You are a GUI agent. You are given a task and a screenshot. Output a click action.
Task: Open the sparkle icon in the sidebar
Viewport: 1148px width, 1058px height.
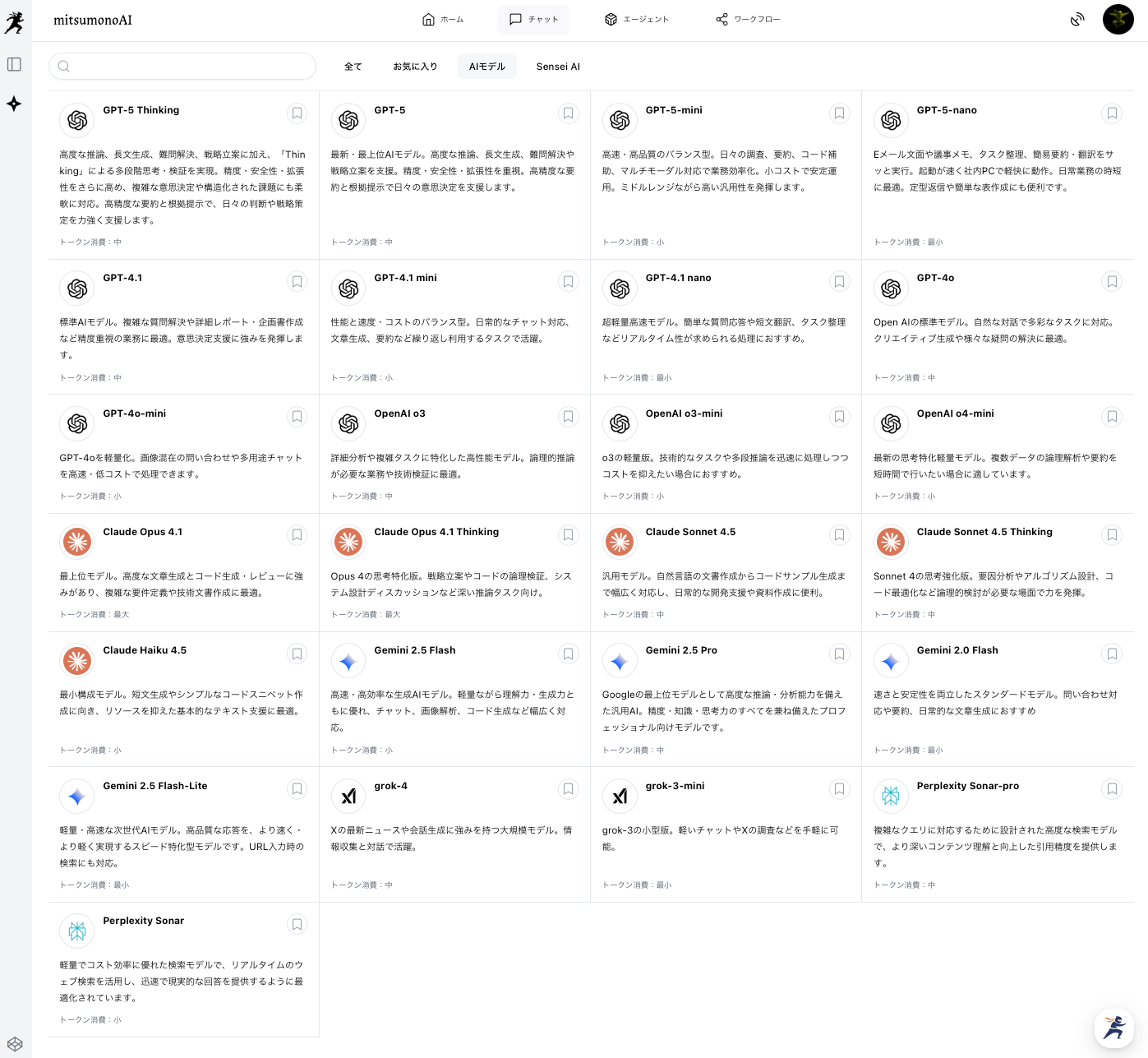coord(15,104)
